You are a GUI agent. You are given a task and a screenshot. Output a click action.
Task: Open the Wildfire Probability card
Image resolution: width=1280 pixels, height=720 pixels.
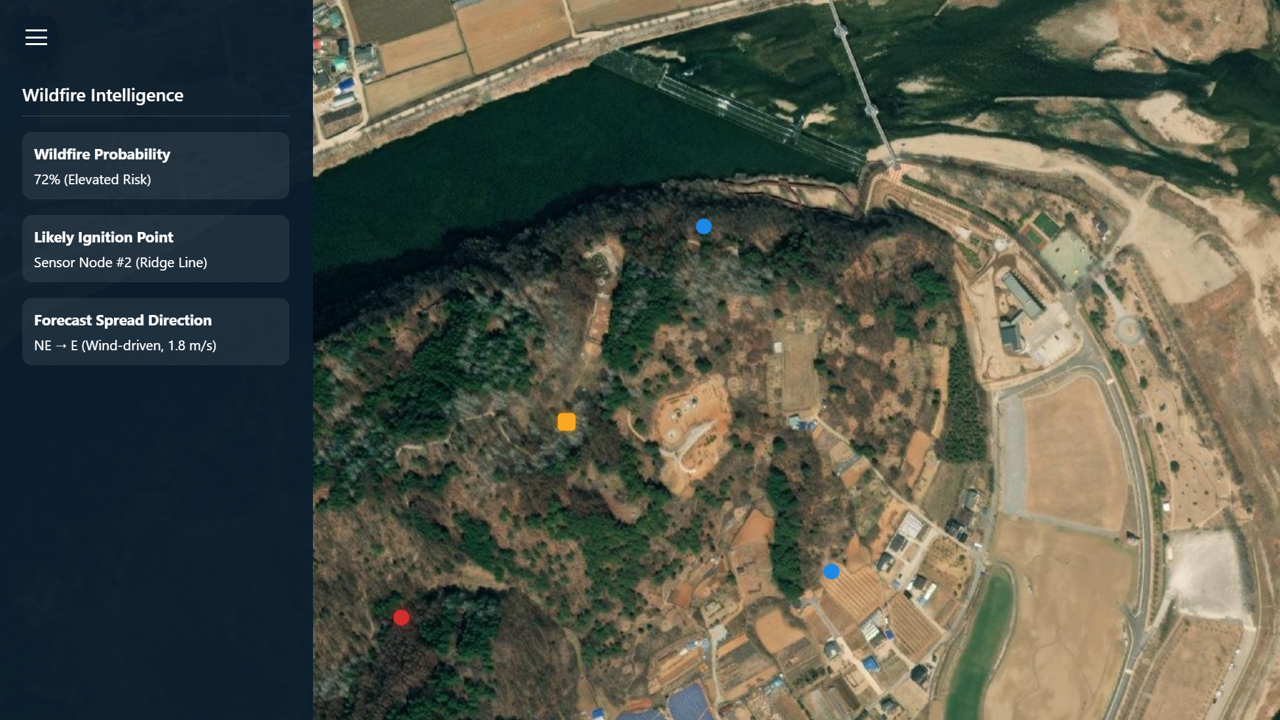155,166
